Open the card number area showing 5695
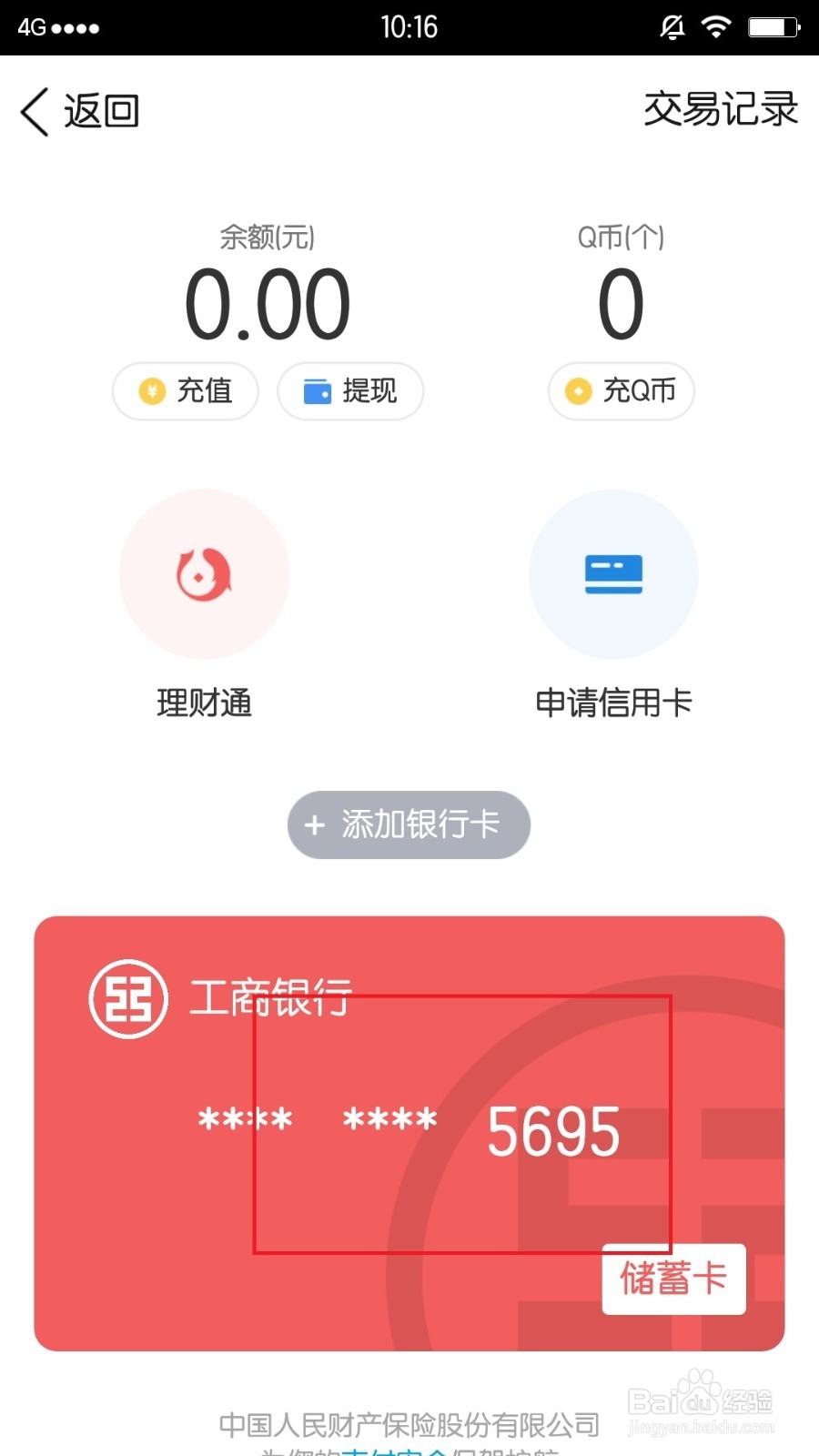The height and width of the screenshot is (1456, 819). (x=551, y=1131)
